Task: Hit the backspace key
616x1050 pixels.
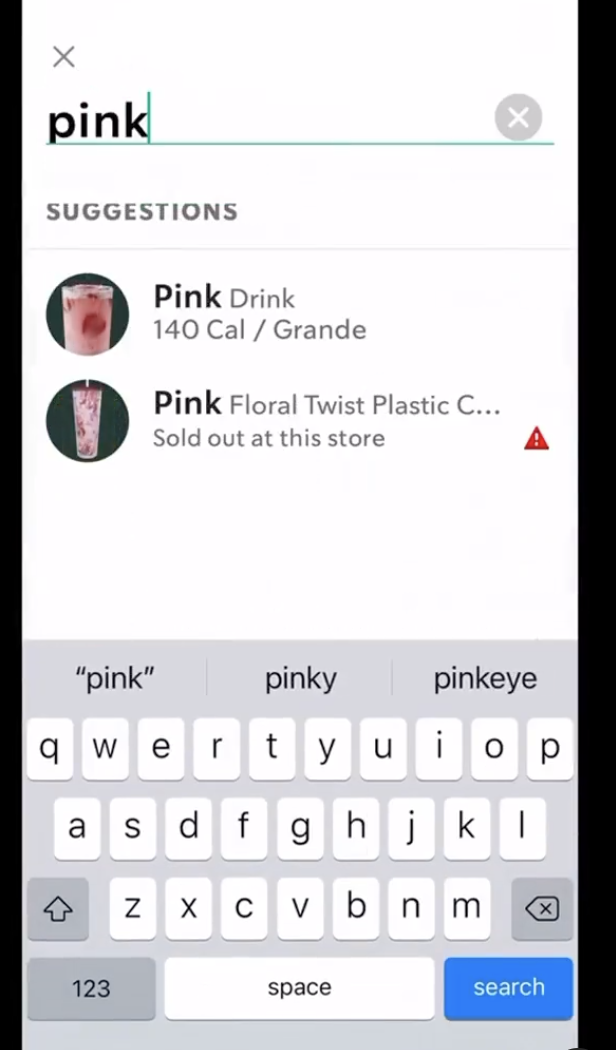Action: [542, 909]
